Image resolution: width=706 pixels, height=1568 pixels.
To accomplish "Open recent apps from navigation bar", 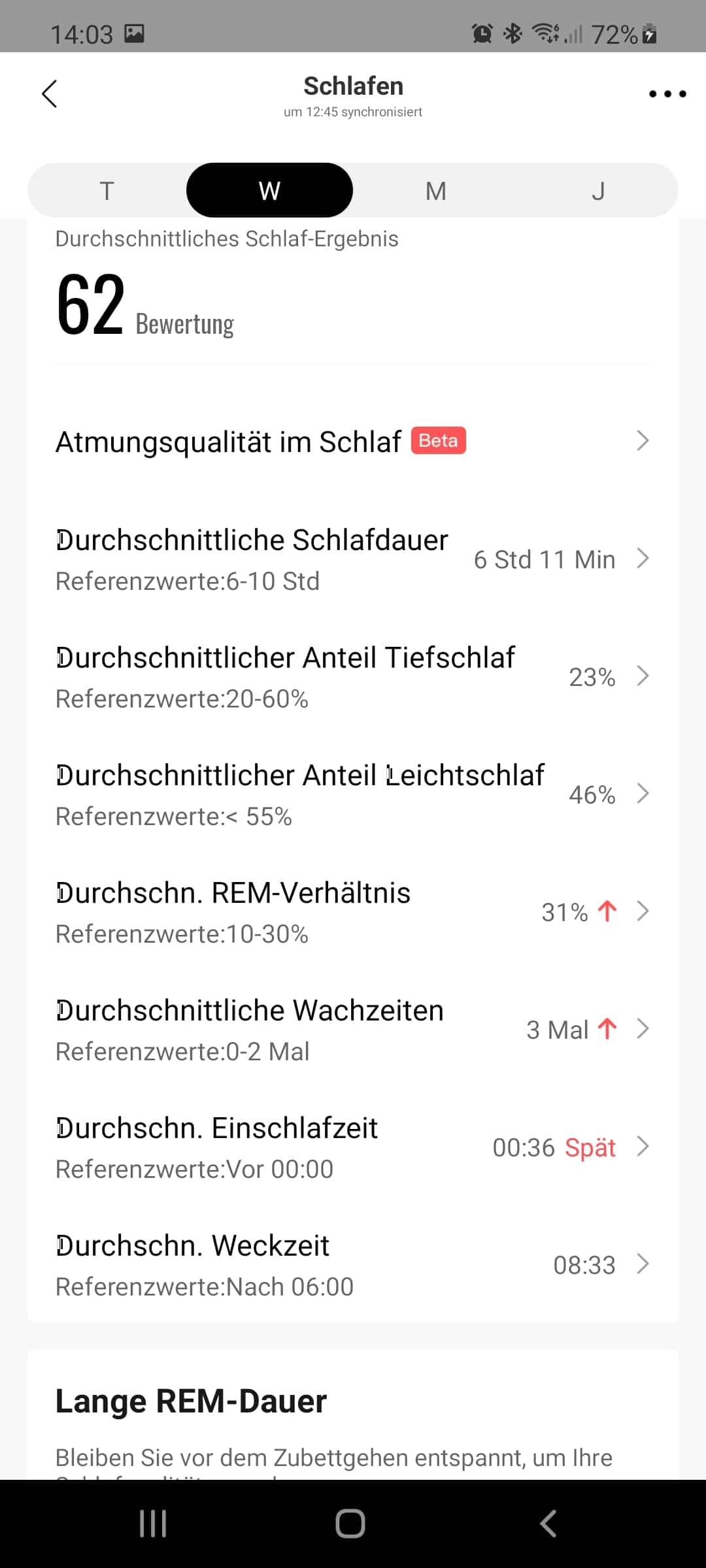I will coord(153,1524).
